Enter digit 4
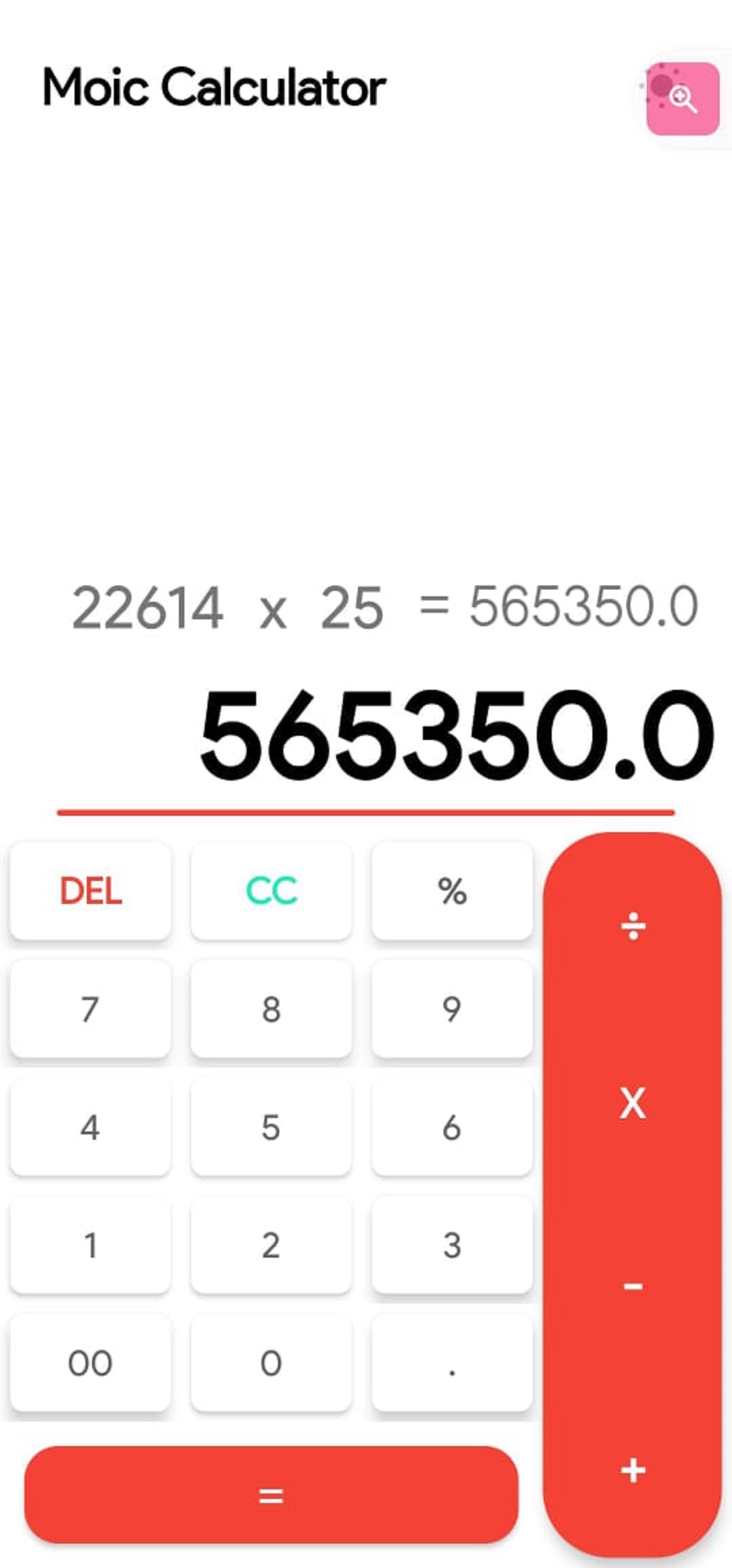Screen dimensions: 732x1568 (x=90, y=1127)
